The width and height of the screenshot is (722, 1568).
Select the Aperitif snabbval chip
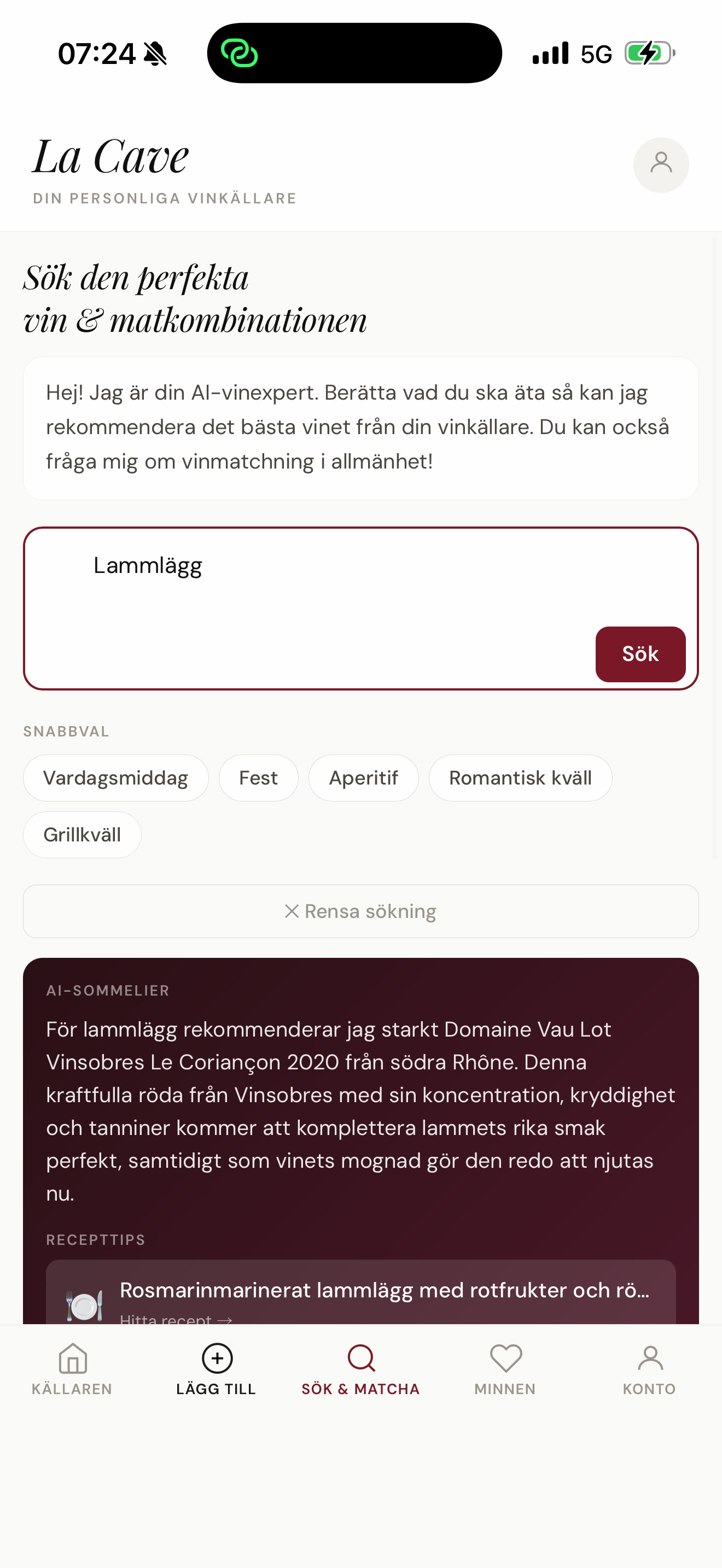363,777
